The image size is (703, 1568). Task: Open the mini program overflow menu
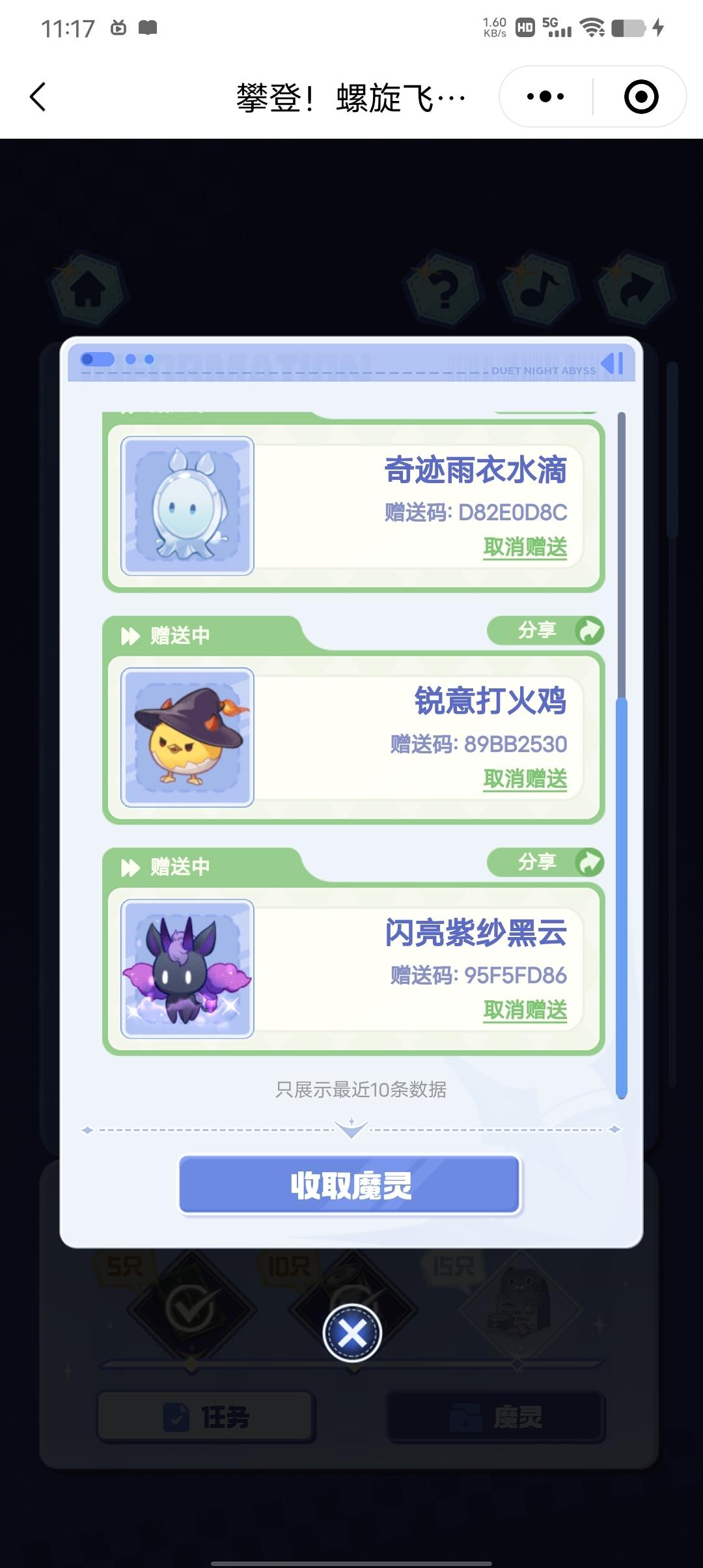pos(545,97)
